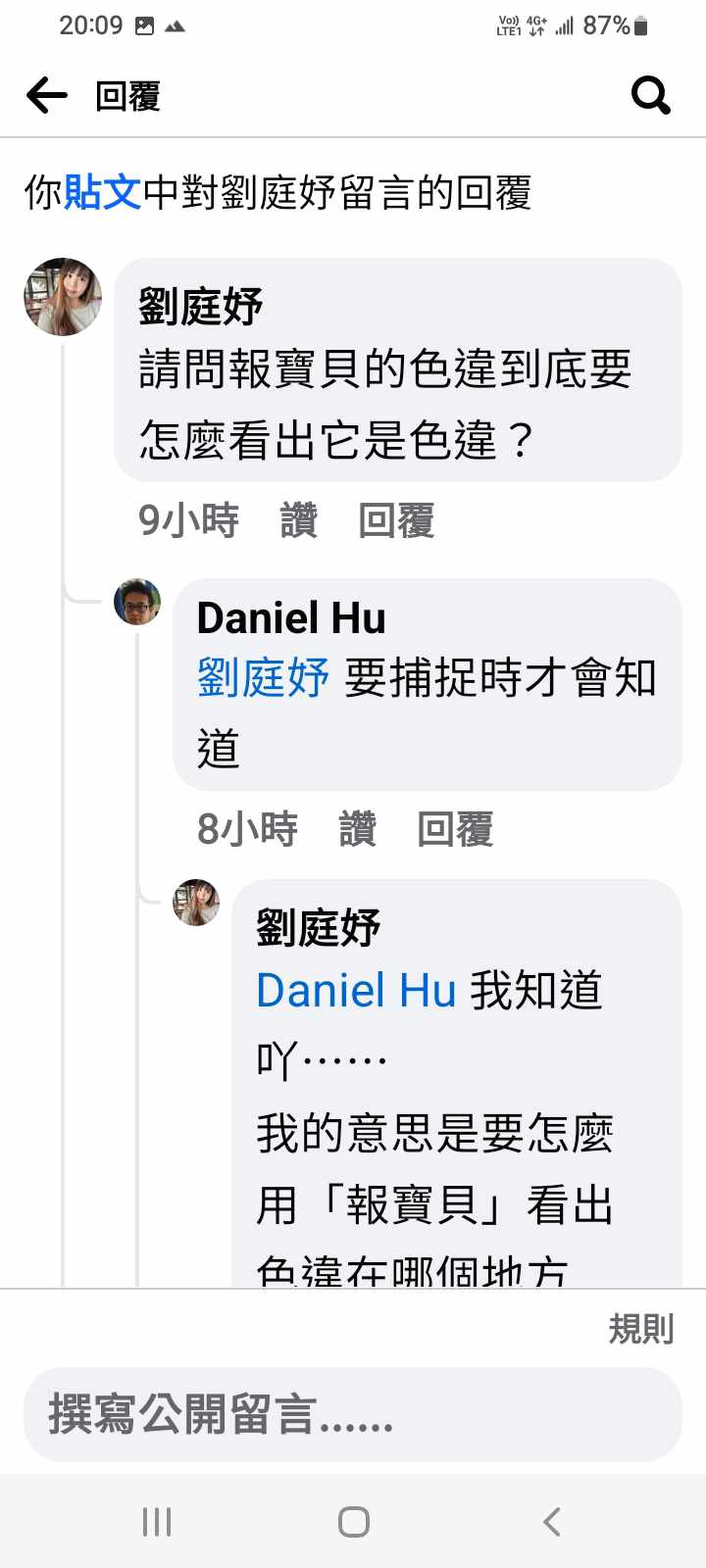This screenshot has width=706, height=1568.
Task: Open Daniel Hu's profile name
Action: pos(291,618)
